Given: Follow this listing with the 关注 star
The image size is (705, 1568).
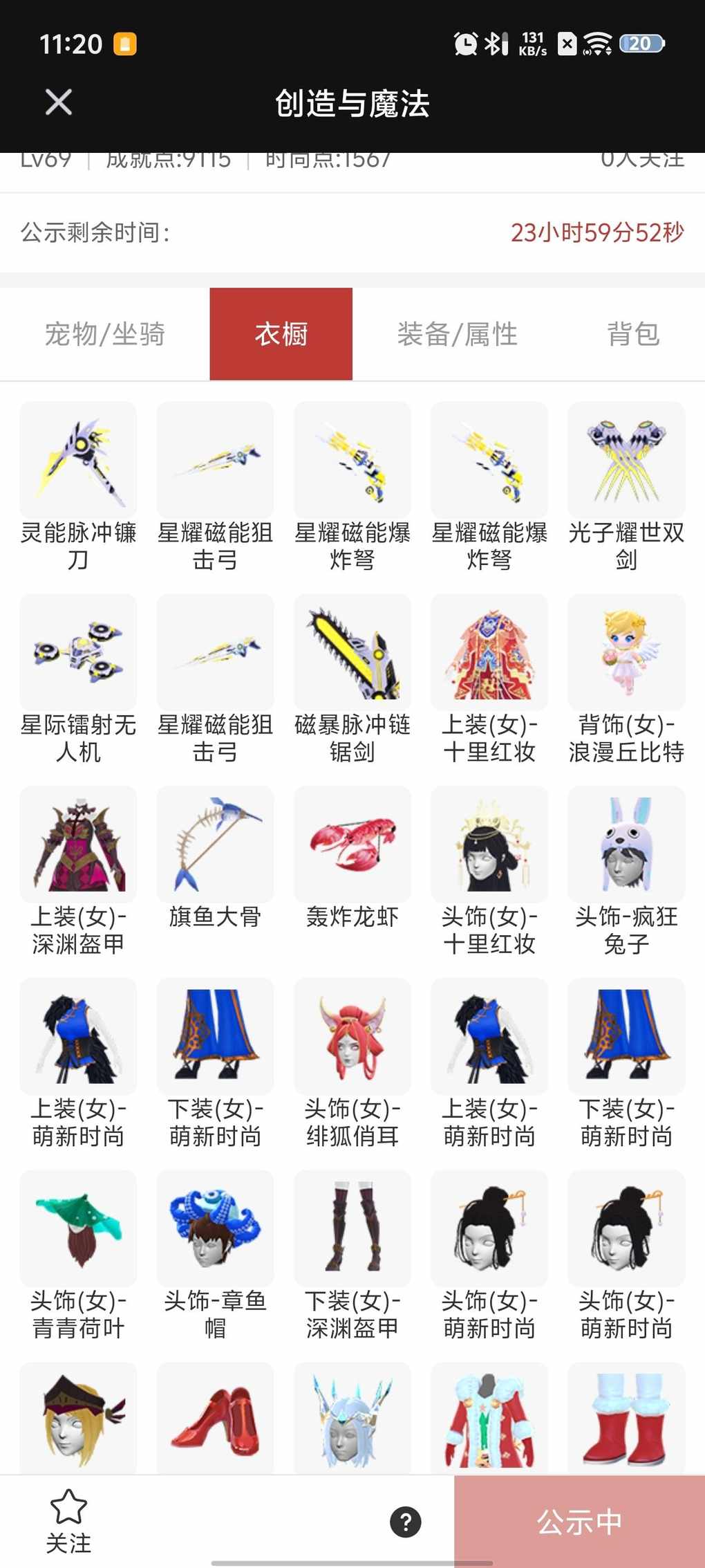Looking at the screenshot, I should pyautogui.click(x=68, y=1520).
